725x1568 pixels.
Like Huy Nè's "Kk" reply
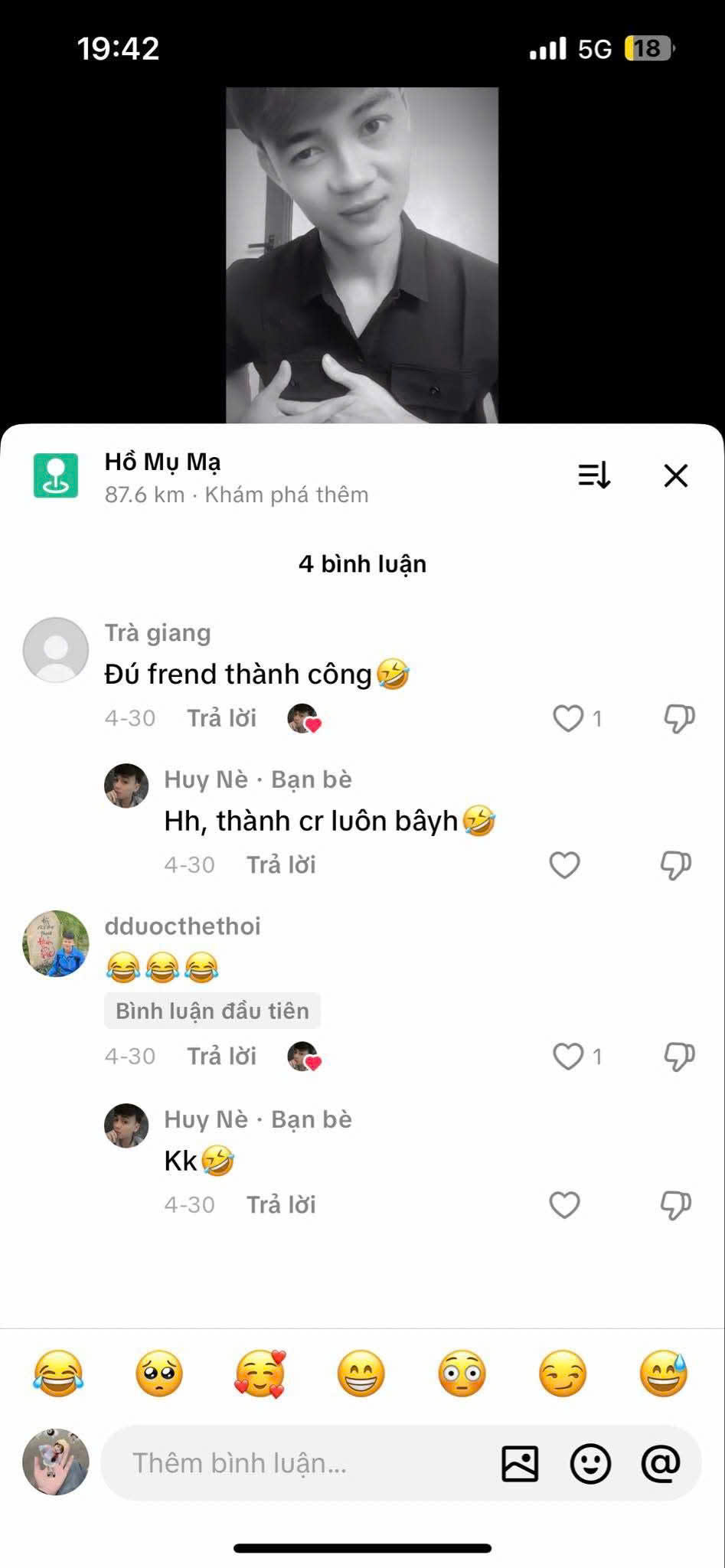point(565,1205)
